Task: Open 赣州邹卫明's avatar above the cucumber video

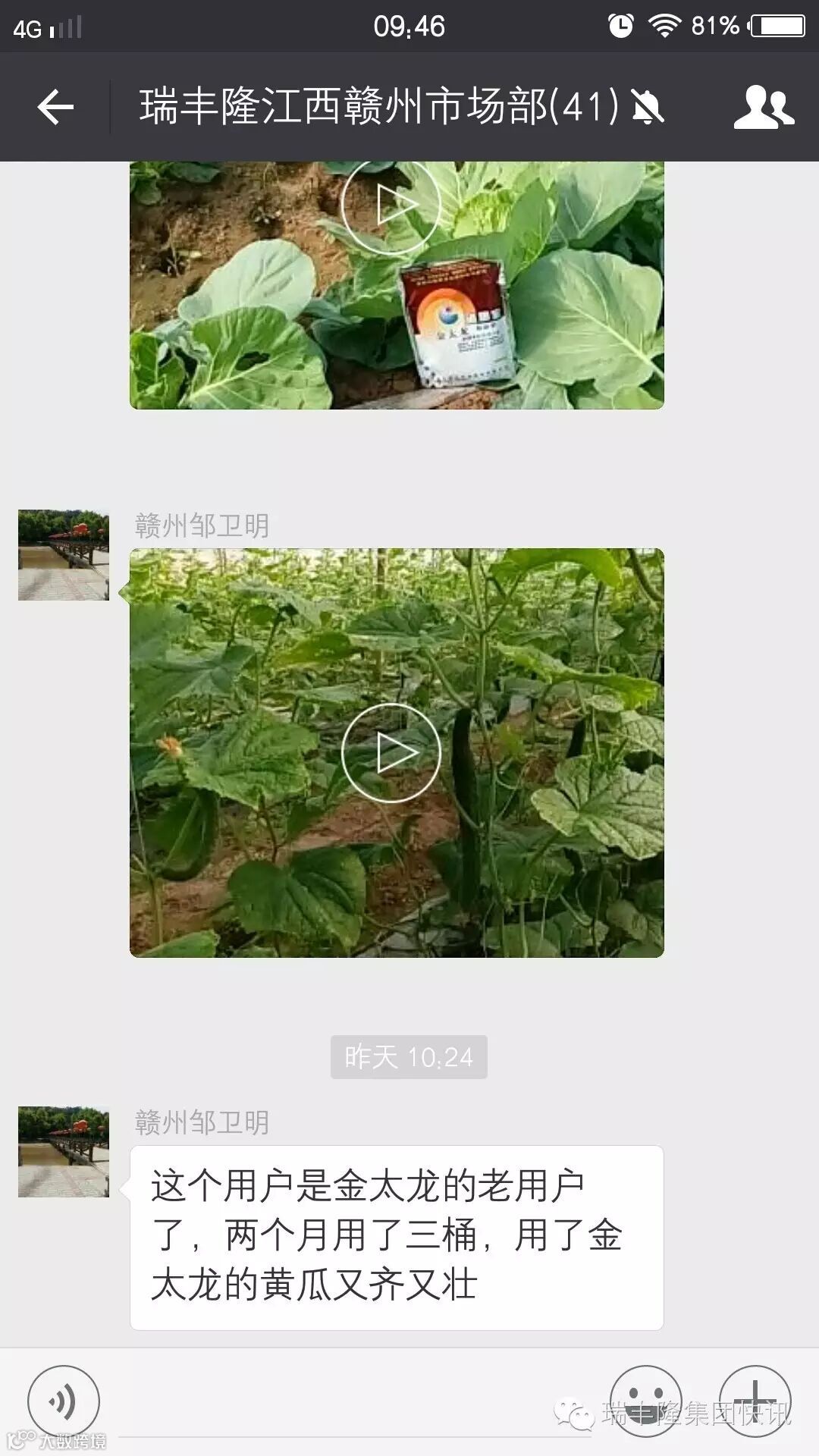Action: point(64,555)
